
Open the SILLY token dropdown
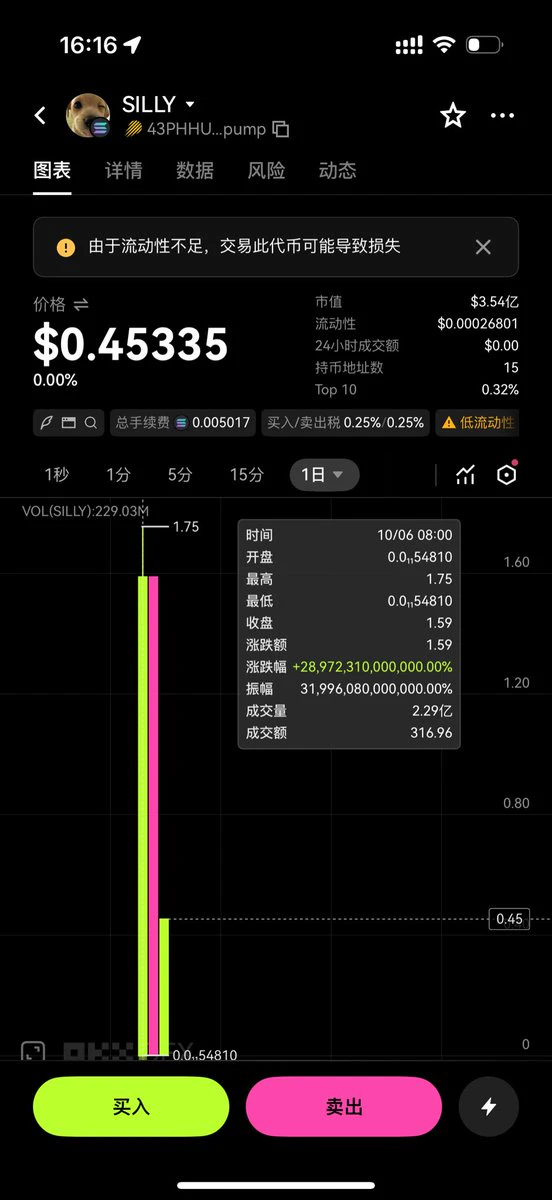click(190, 104)
